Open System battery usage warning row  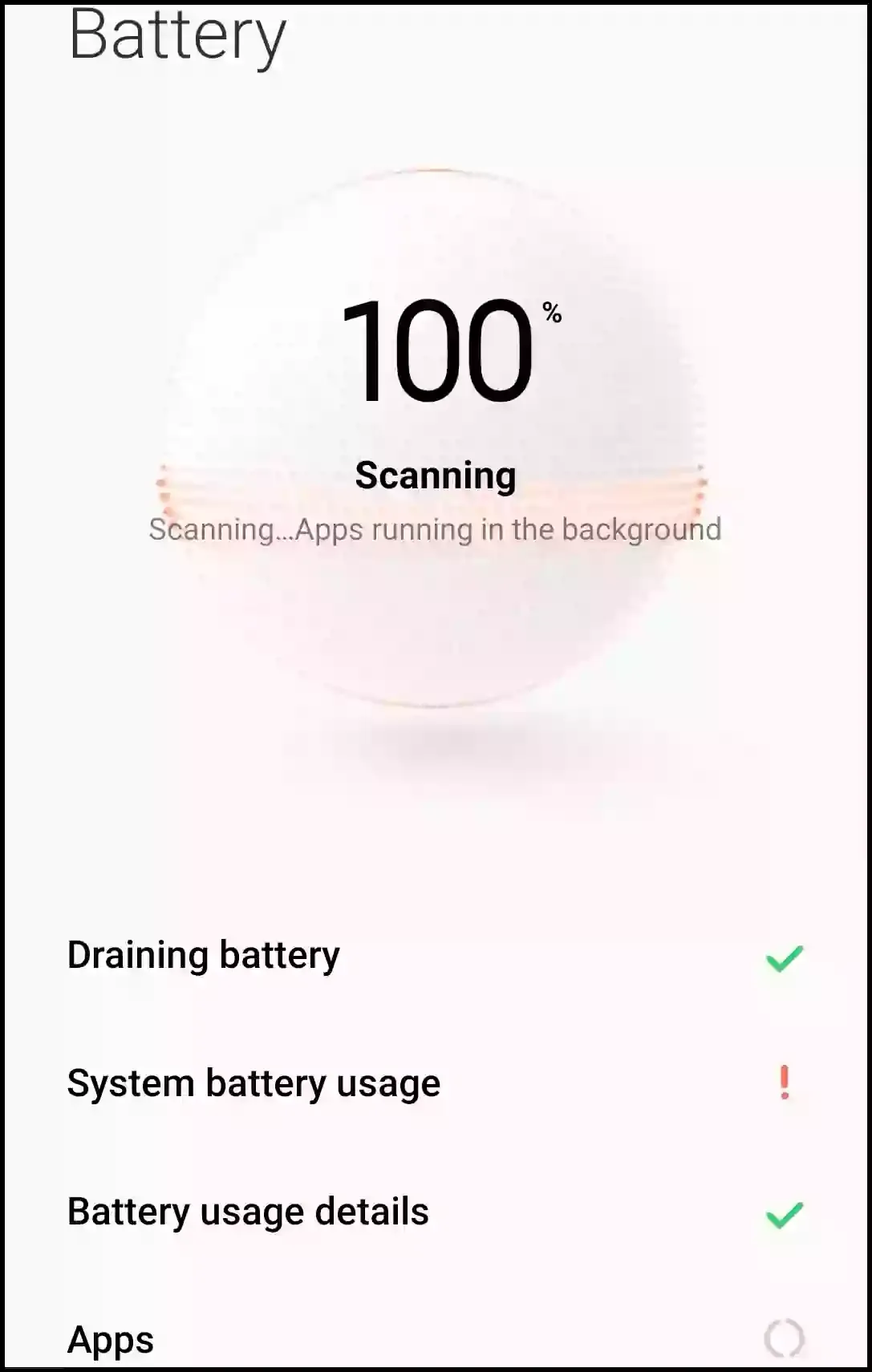[x=436, y=1083]
